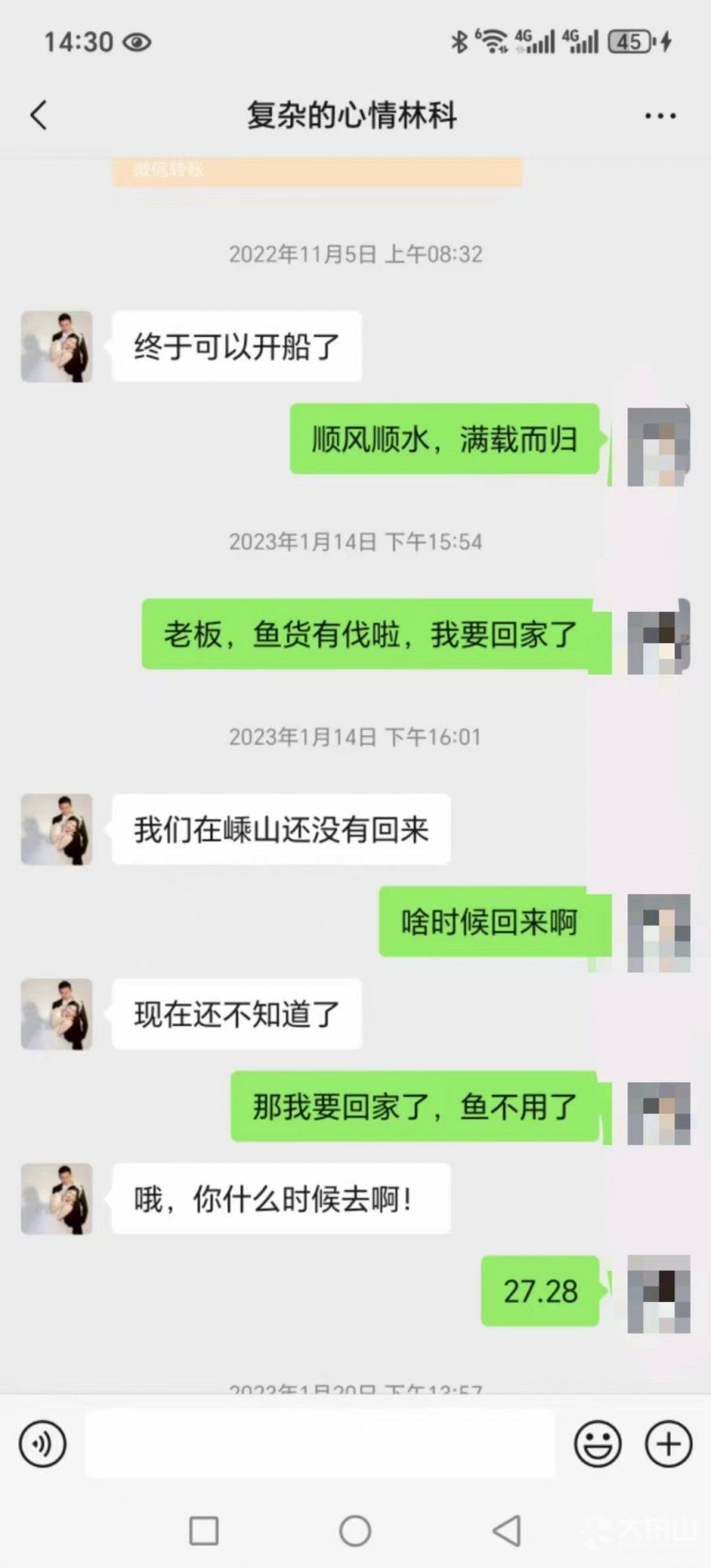This screenshot has height=1568, width=711.
Task: Focus the message text field
Action: [320, 1443]
